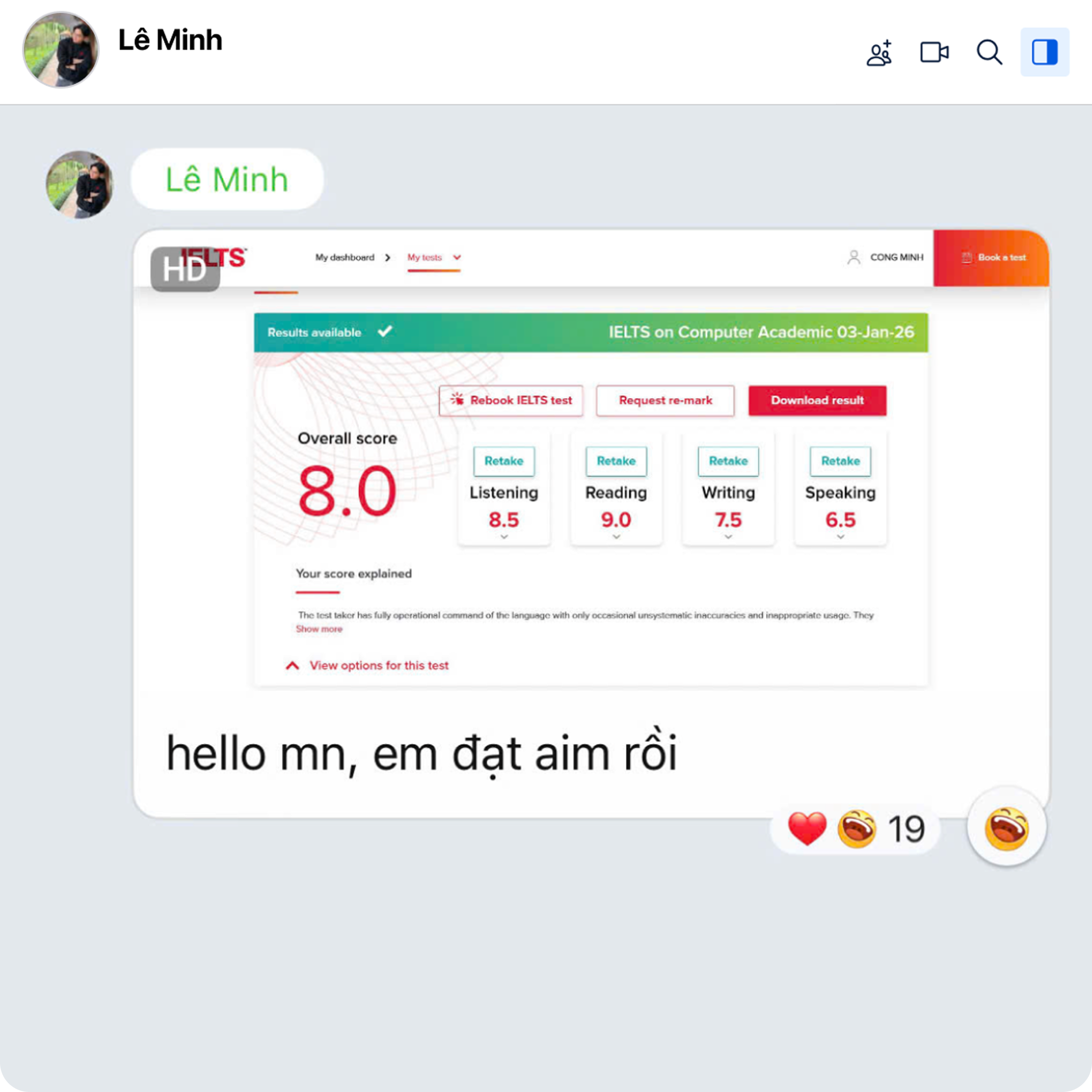Viewport: 1092px width, 1092px height.
Task: Open Lê Minh's profile picture in the header
Action: [60, 50]
